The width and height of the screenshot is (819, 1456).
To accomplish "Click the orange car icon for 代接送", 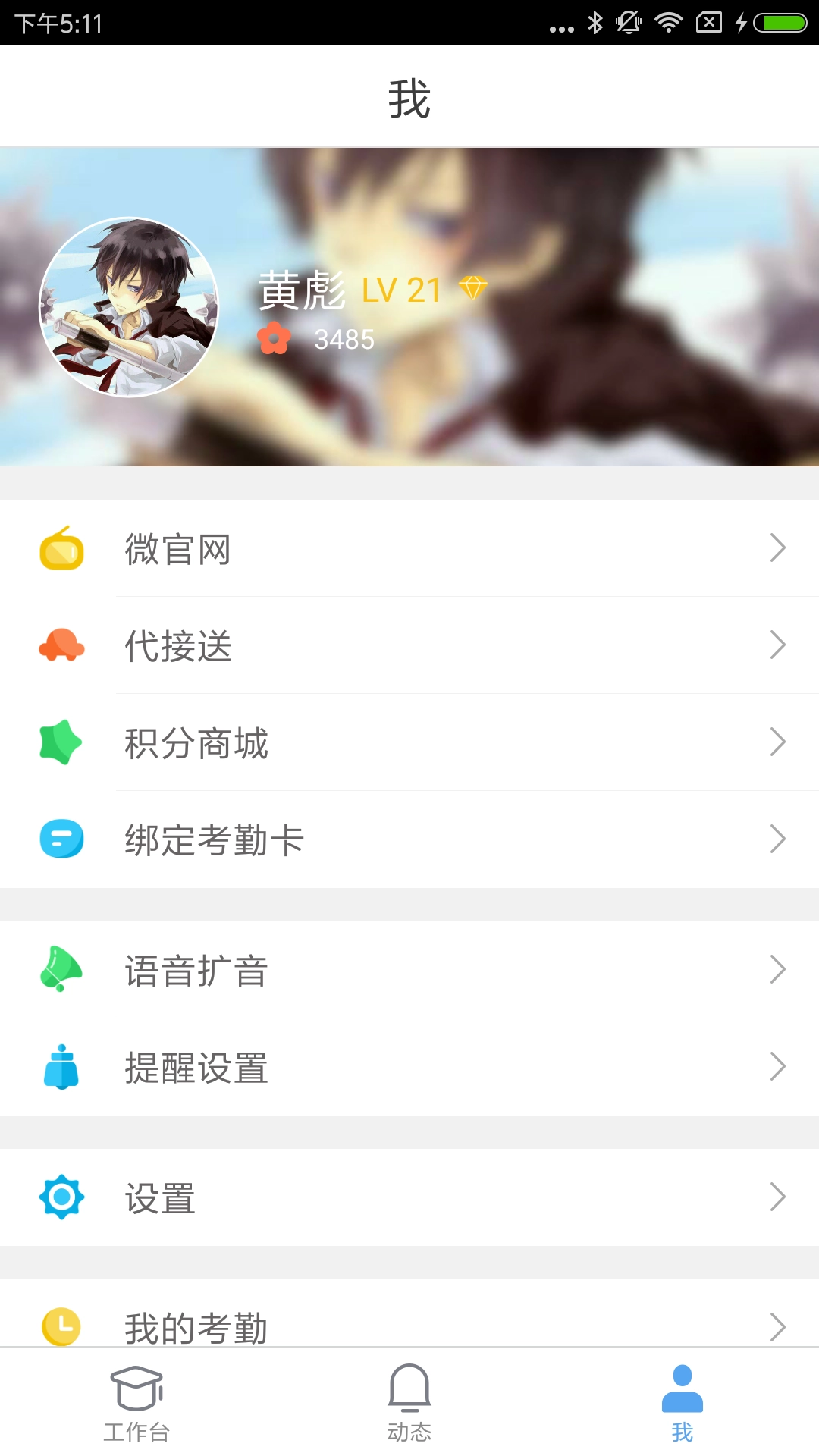I will (x=62, y=647).
